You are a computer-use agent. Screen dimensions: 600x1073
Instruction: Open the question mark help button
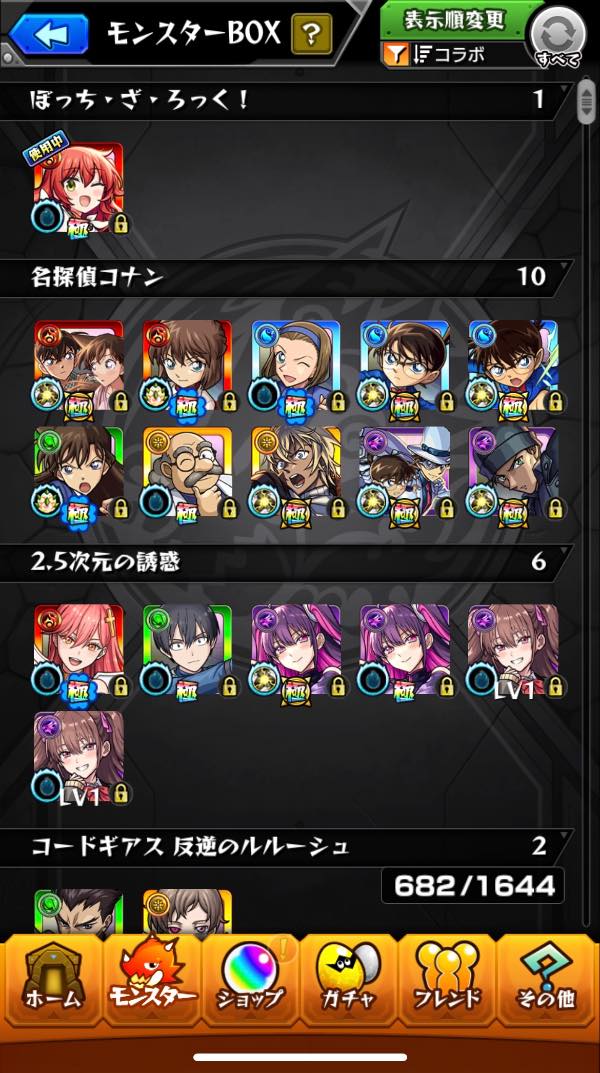pyautogui.click(x=311, y=35)
